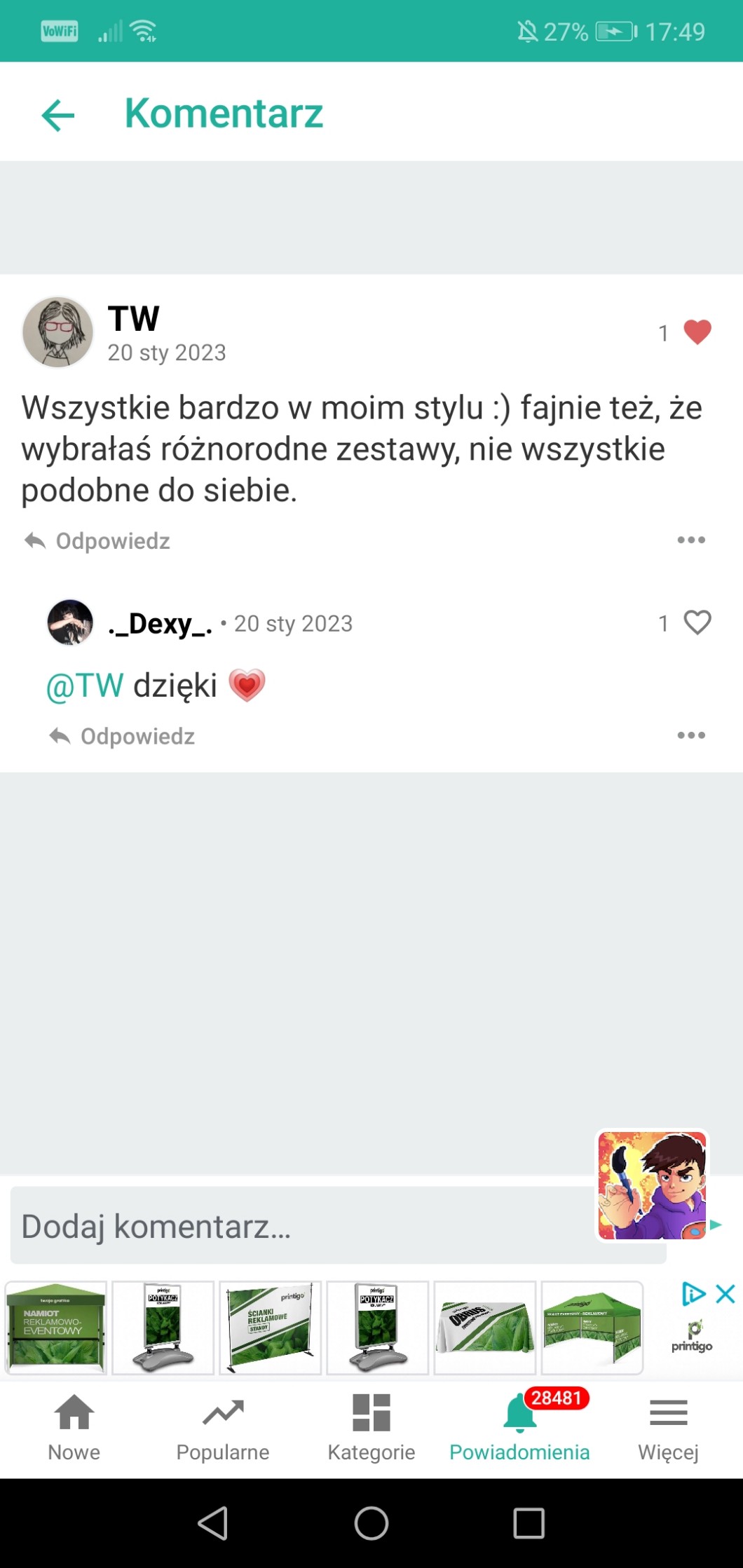Focus the Dodaj komentarz field
The height and width of the screenshot is (1568, 743).
(301, 1227)
